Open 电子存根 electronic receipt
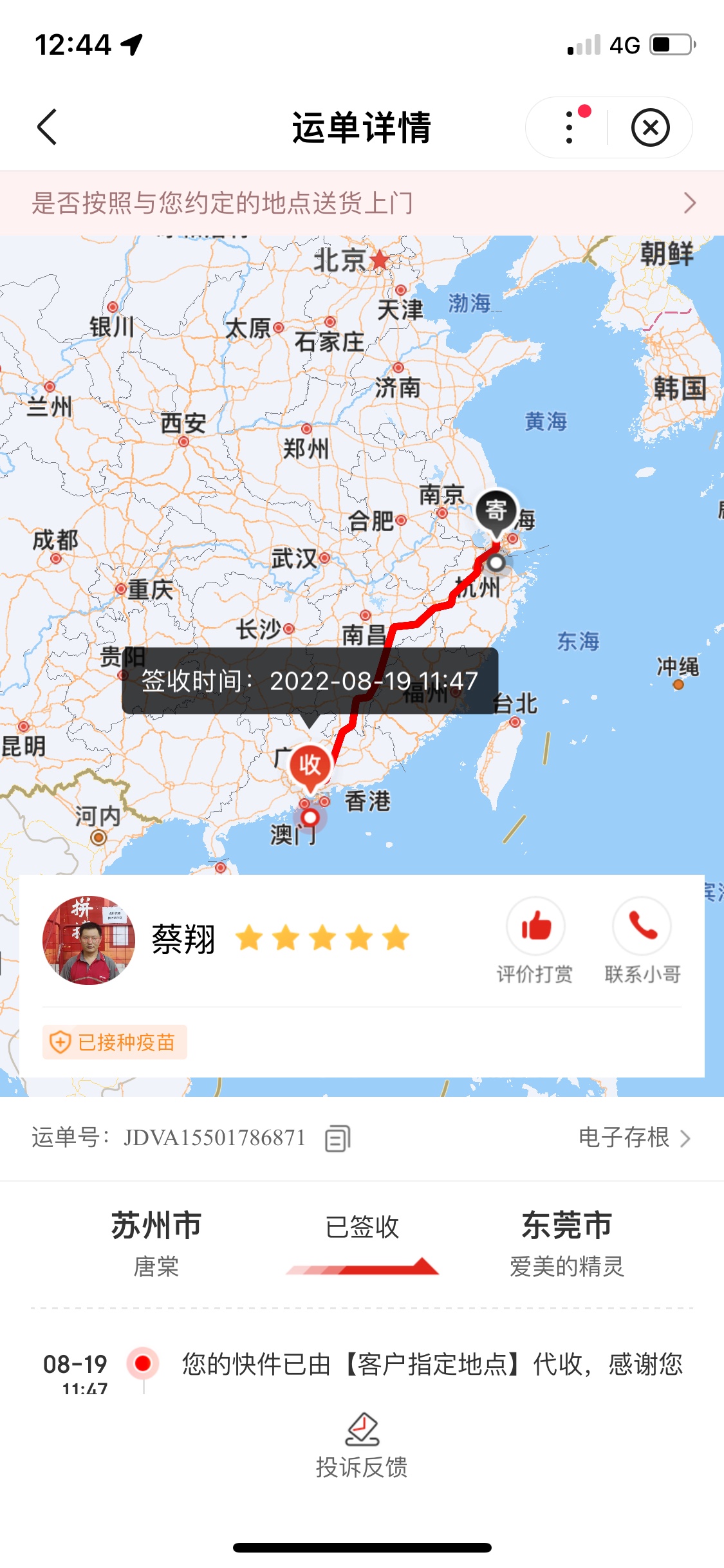 634,1137
